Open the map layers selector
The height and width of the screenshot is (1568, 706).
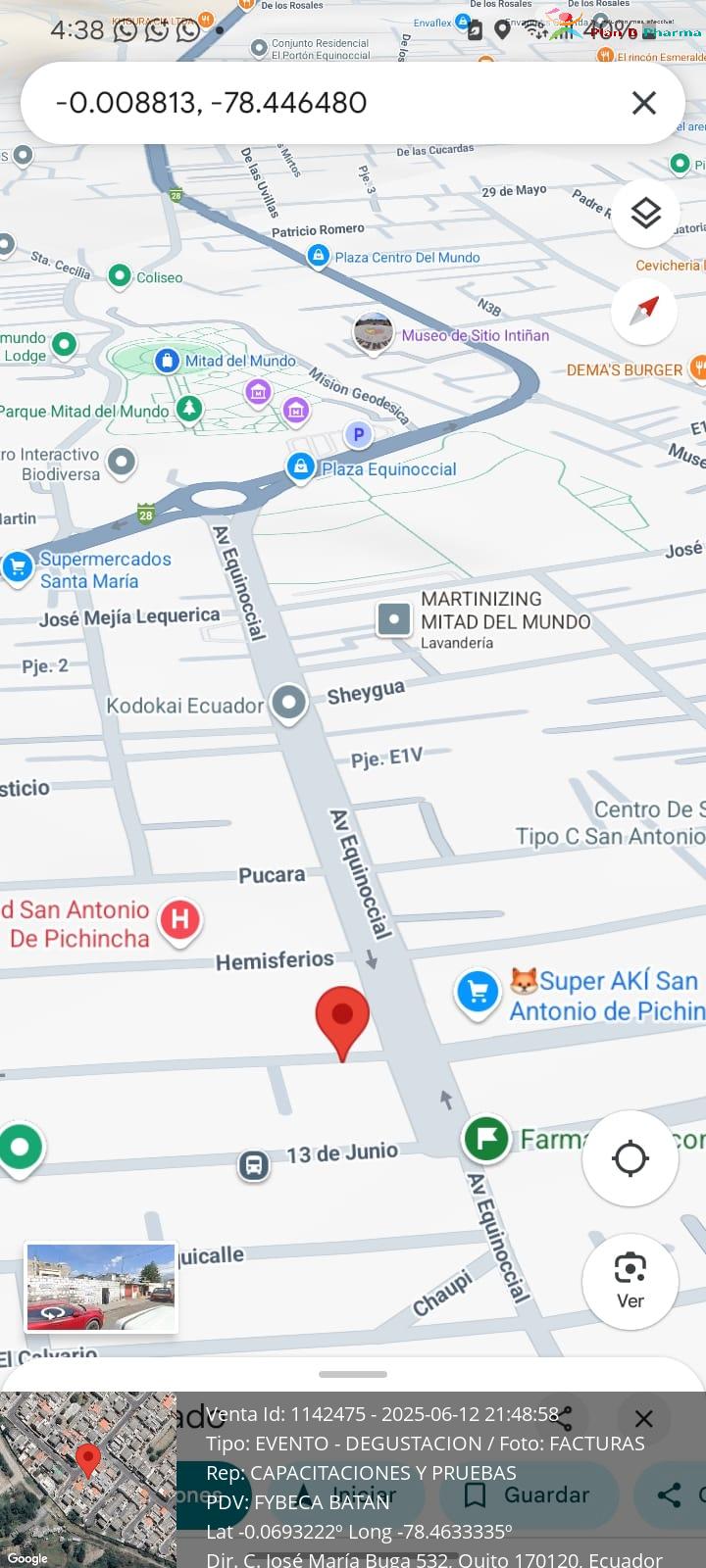coord(644,213)
